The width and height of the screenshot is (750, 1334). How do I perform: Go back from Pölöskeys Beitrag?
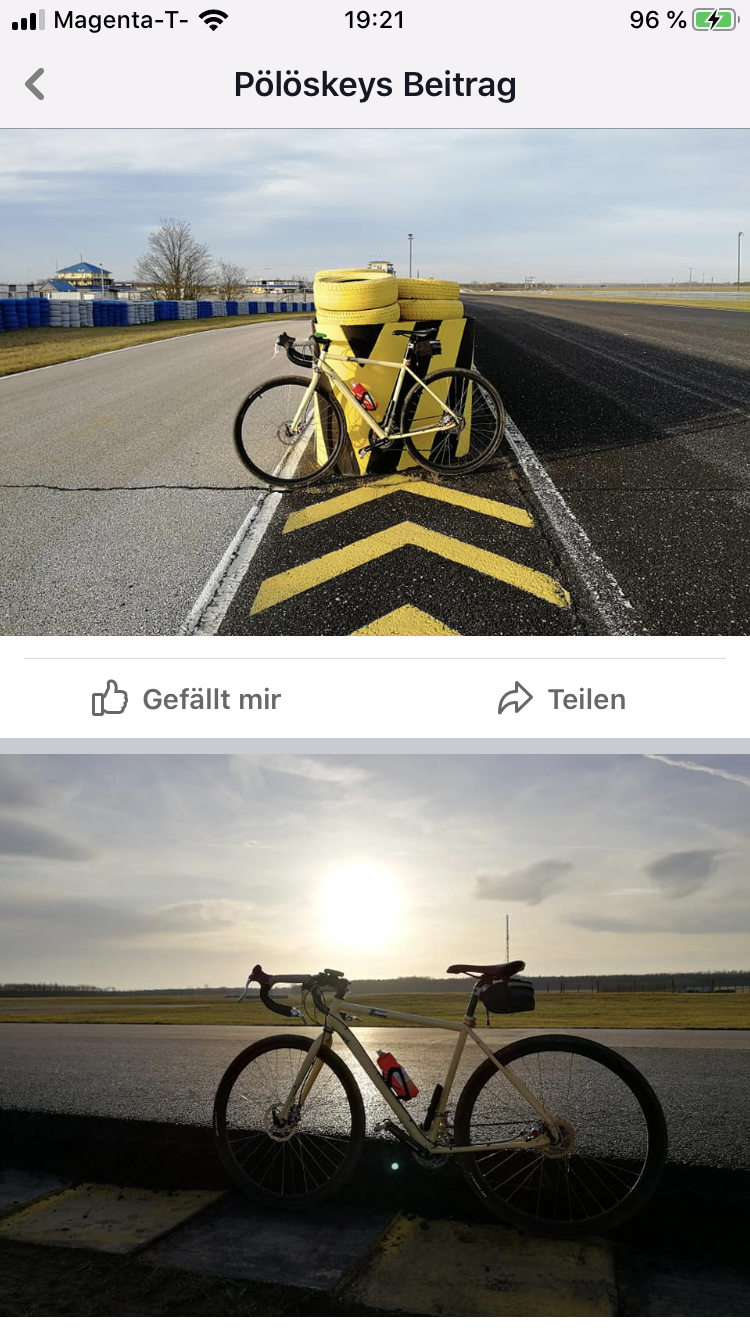[35, 85]
